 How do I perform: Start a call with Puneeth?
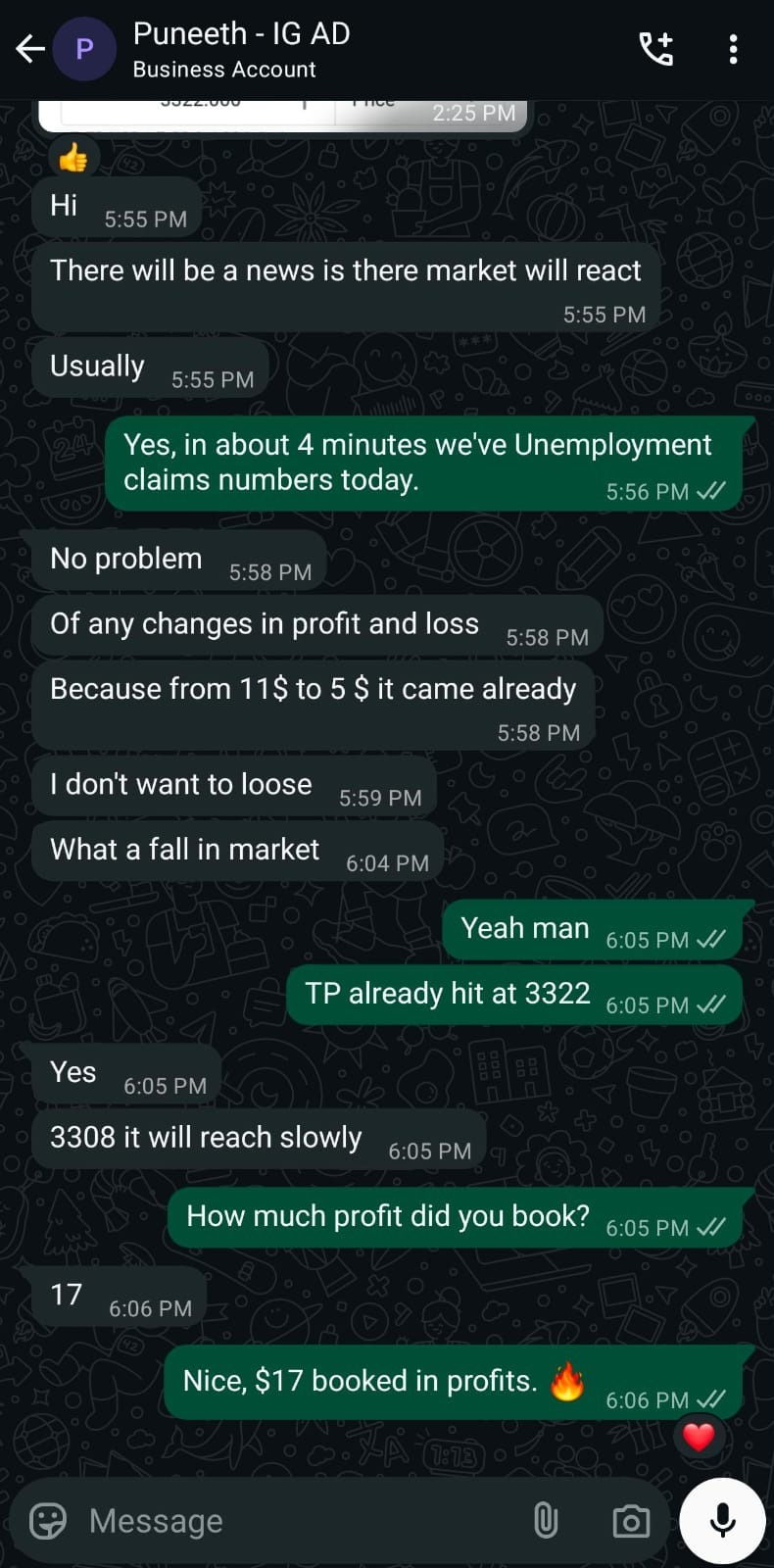655,48
